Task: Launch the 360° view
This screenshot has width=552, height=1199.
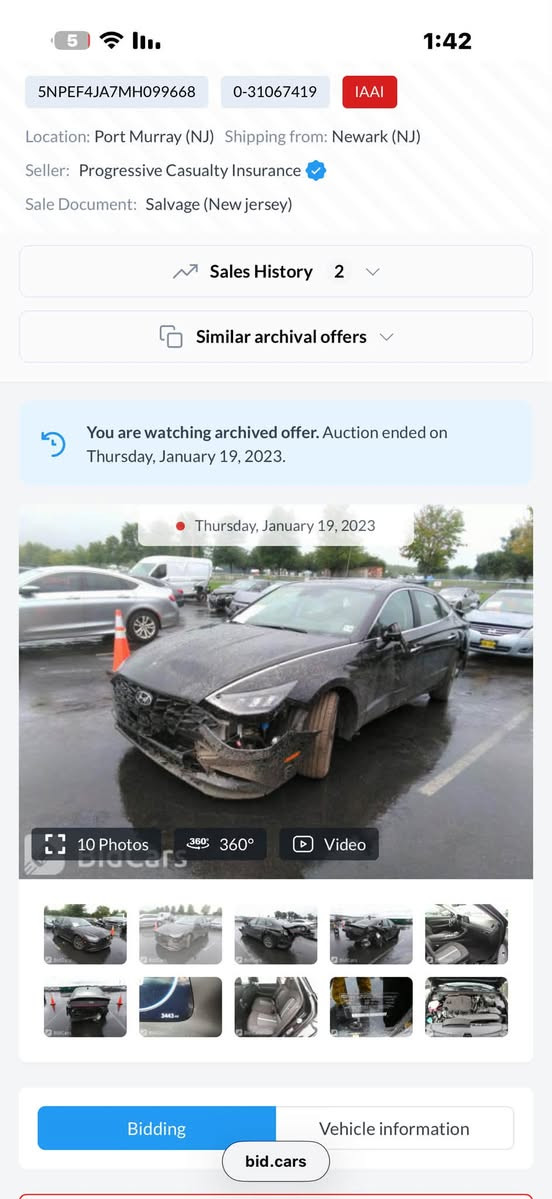Action: [220, 844]
